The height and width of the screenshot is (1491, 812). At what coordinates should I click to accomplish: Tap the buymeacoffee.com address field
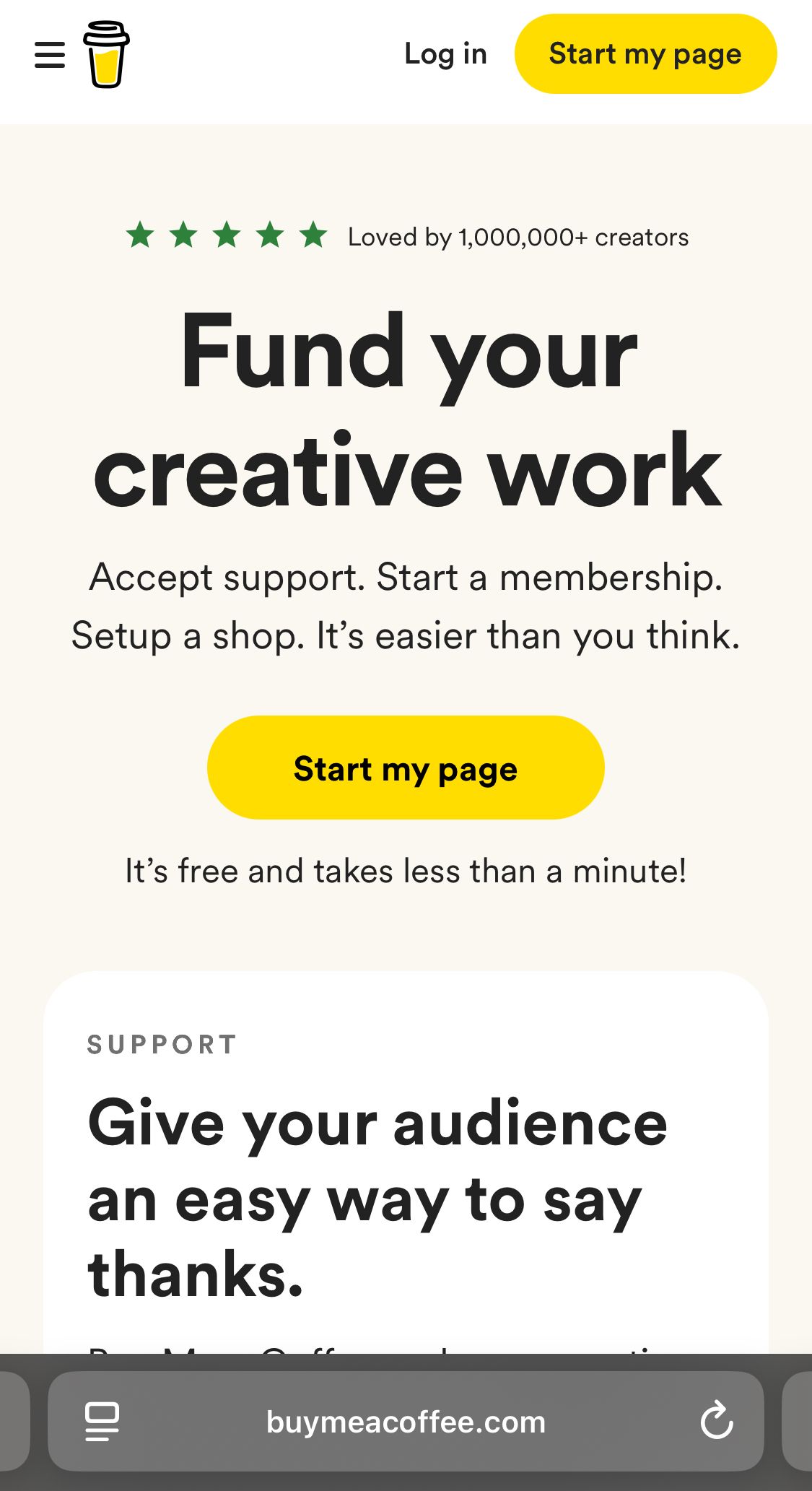click(x=406, y=1421)
